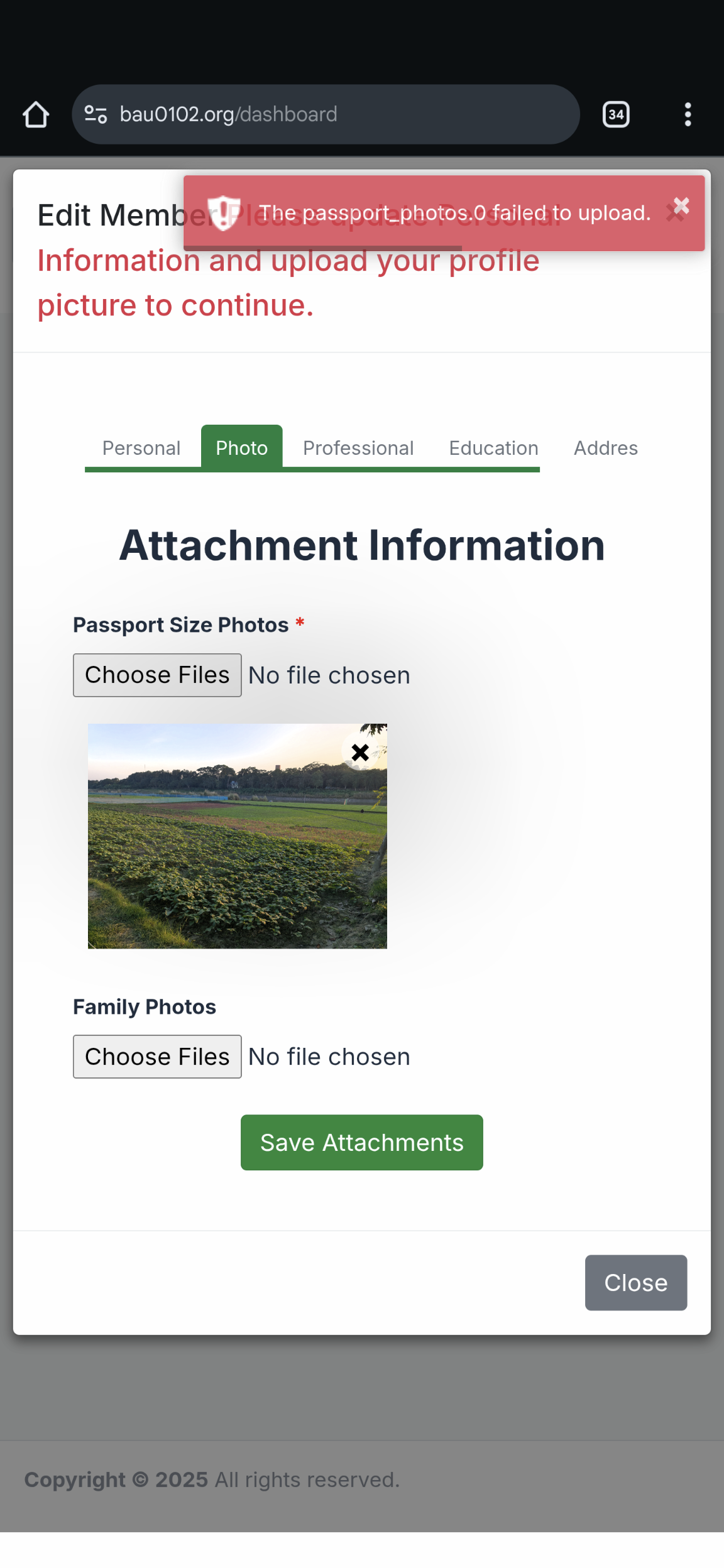The width and height of the screenshot is (724, 1568).
Task: Open the Professional tab
Action: coord(358,448)
